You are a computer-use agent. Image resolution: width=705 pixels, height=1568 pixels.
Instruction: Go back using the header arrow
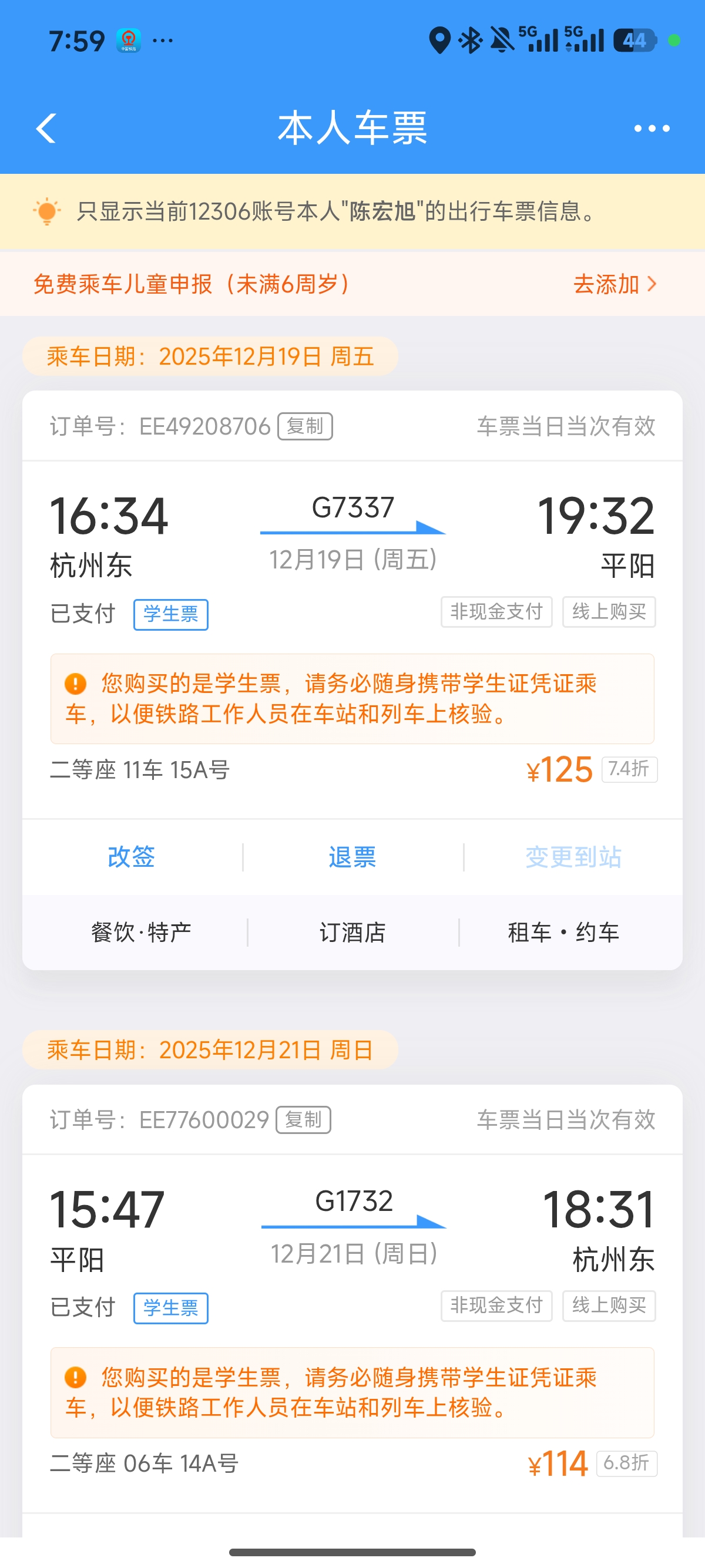(46, 129)
